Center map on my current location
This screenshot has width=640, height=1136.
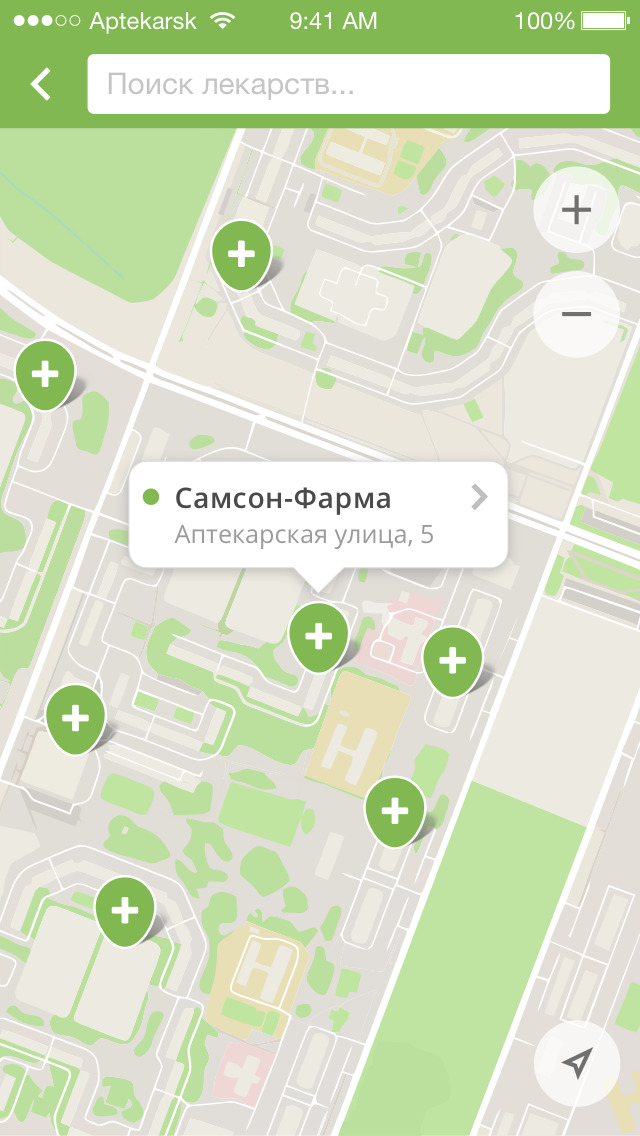click(577, 1063)
